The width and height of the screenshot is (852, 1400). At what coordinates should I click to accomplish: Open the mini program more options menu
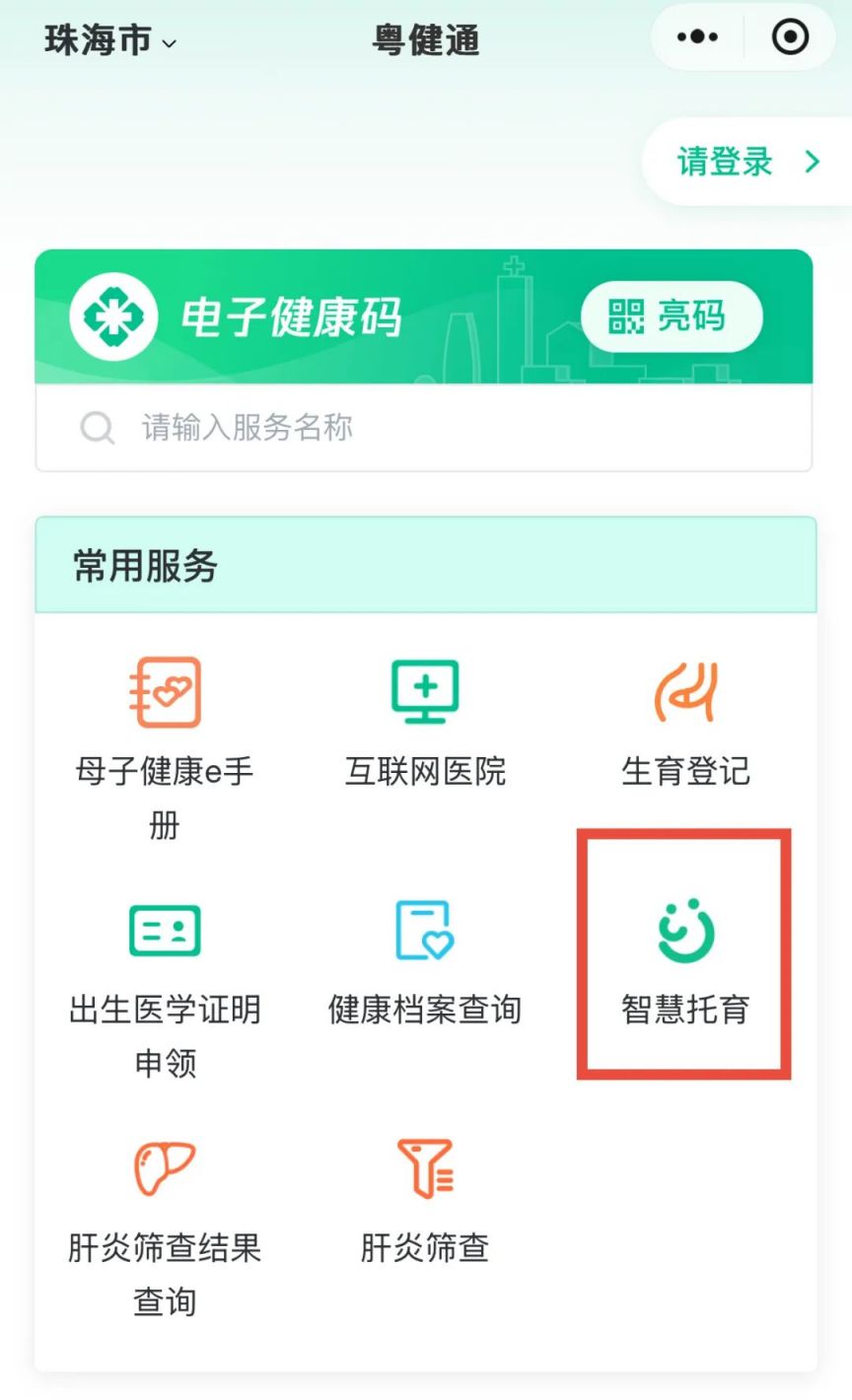698,37
